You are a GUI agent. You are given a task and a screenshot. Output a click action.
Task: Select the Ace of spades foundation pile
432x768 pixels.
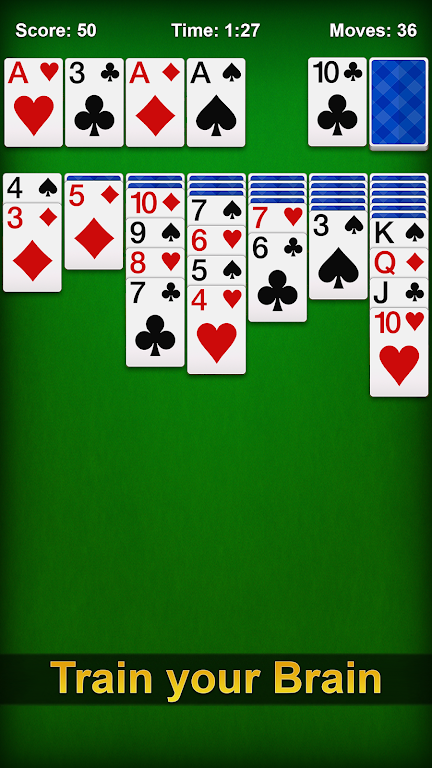tap(216, 102)
